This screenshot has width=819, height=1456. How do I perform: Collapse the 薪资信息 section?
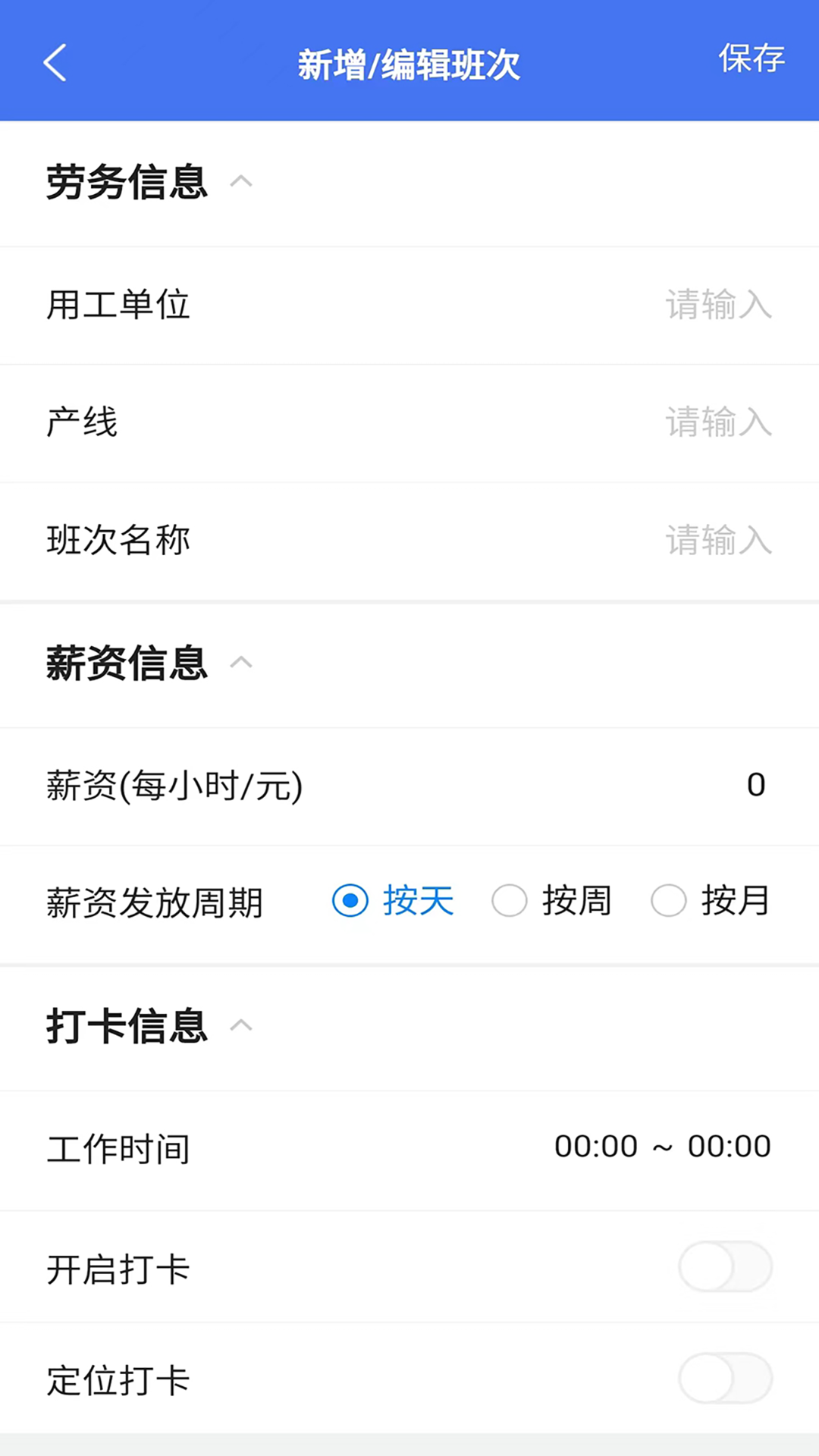[x=242, y=662]
